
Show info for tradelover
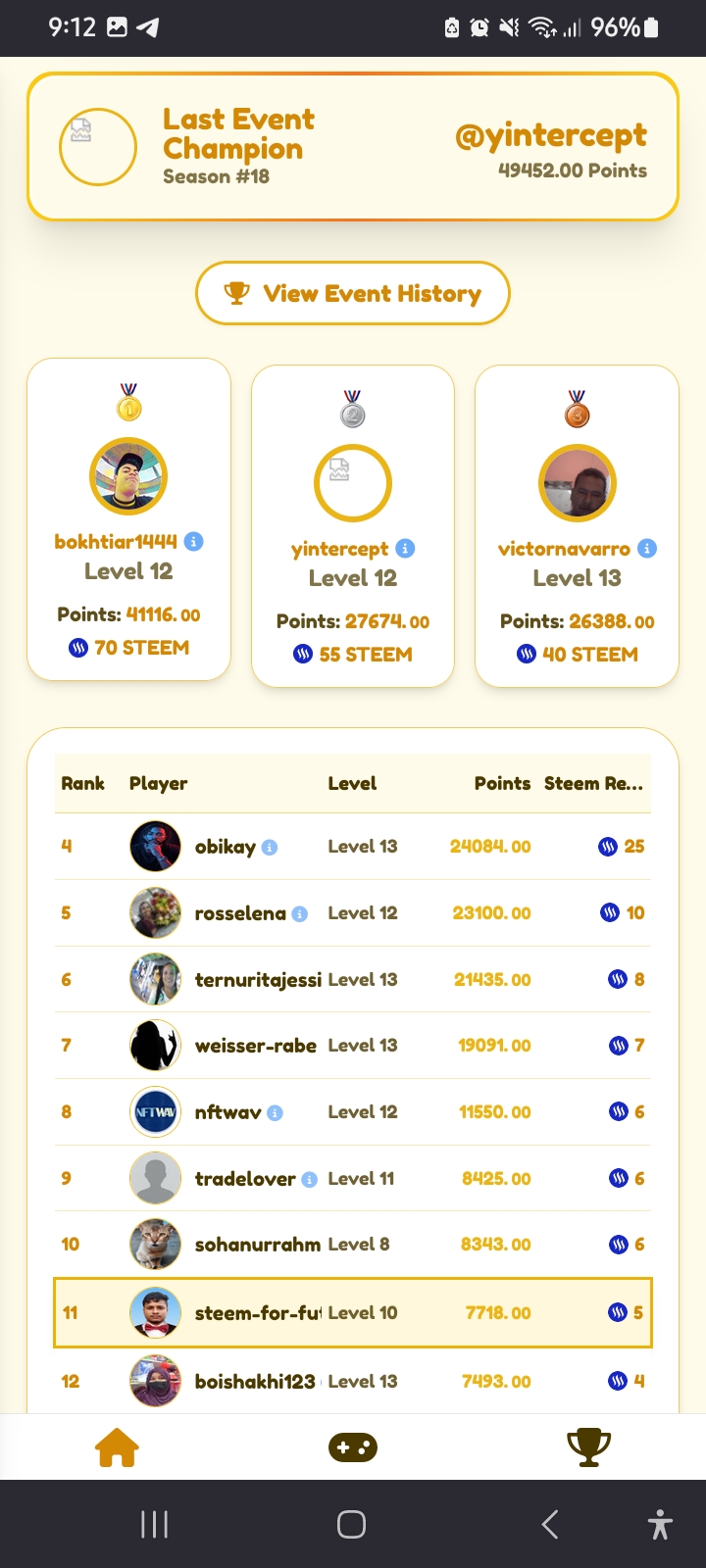[309, 1179]
